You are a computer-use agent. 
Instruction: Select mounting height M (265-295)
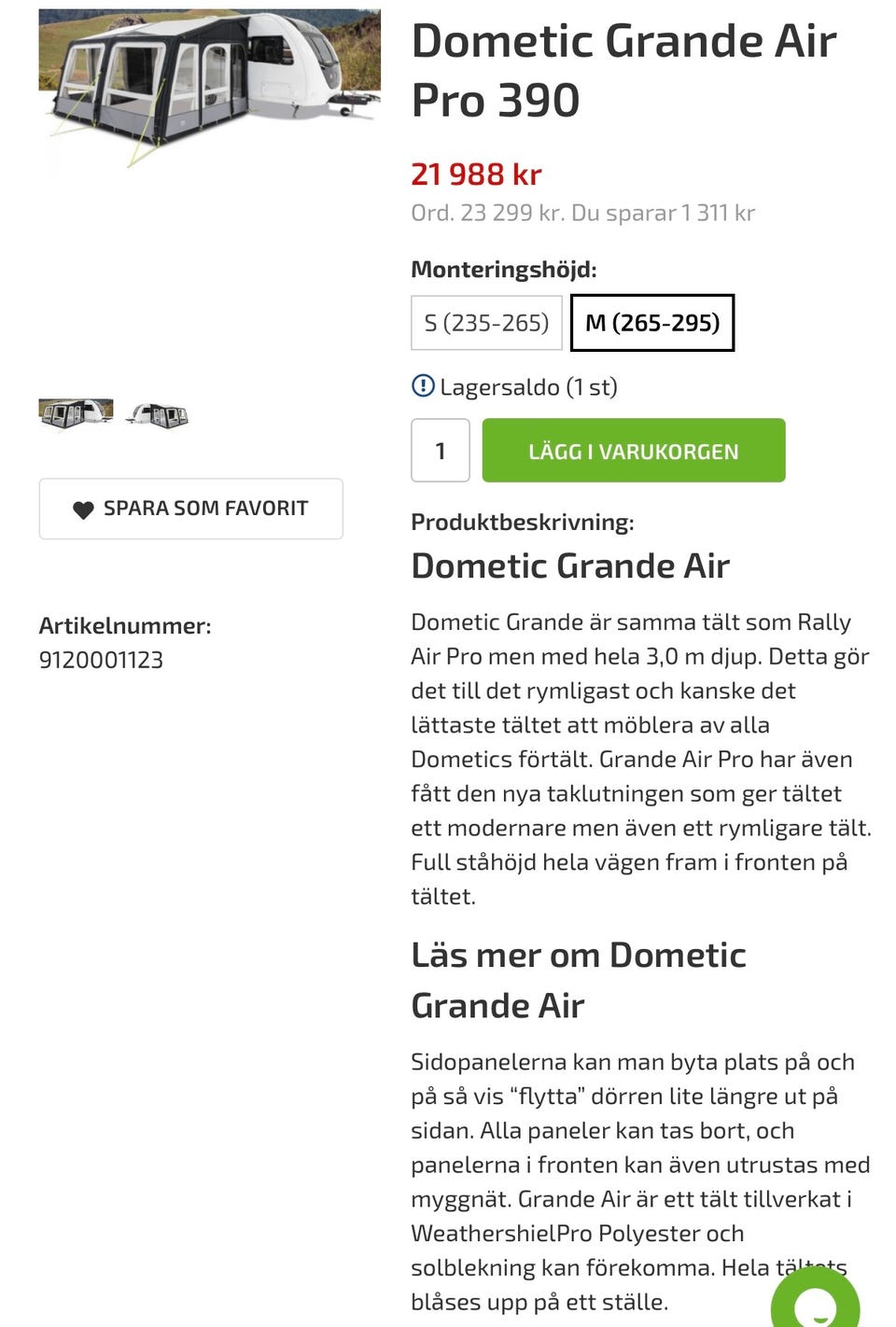651,323
